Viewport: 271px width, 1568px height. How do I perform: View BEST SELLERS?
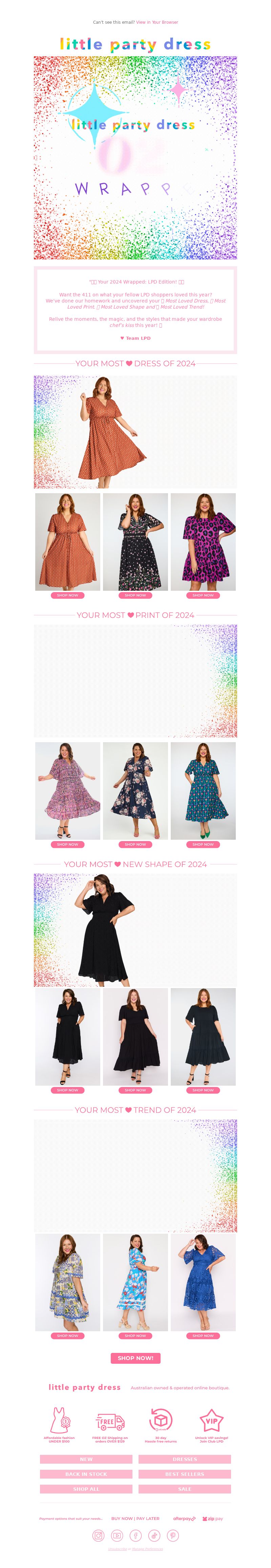pyautogui.click(x=185, y=1473)
